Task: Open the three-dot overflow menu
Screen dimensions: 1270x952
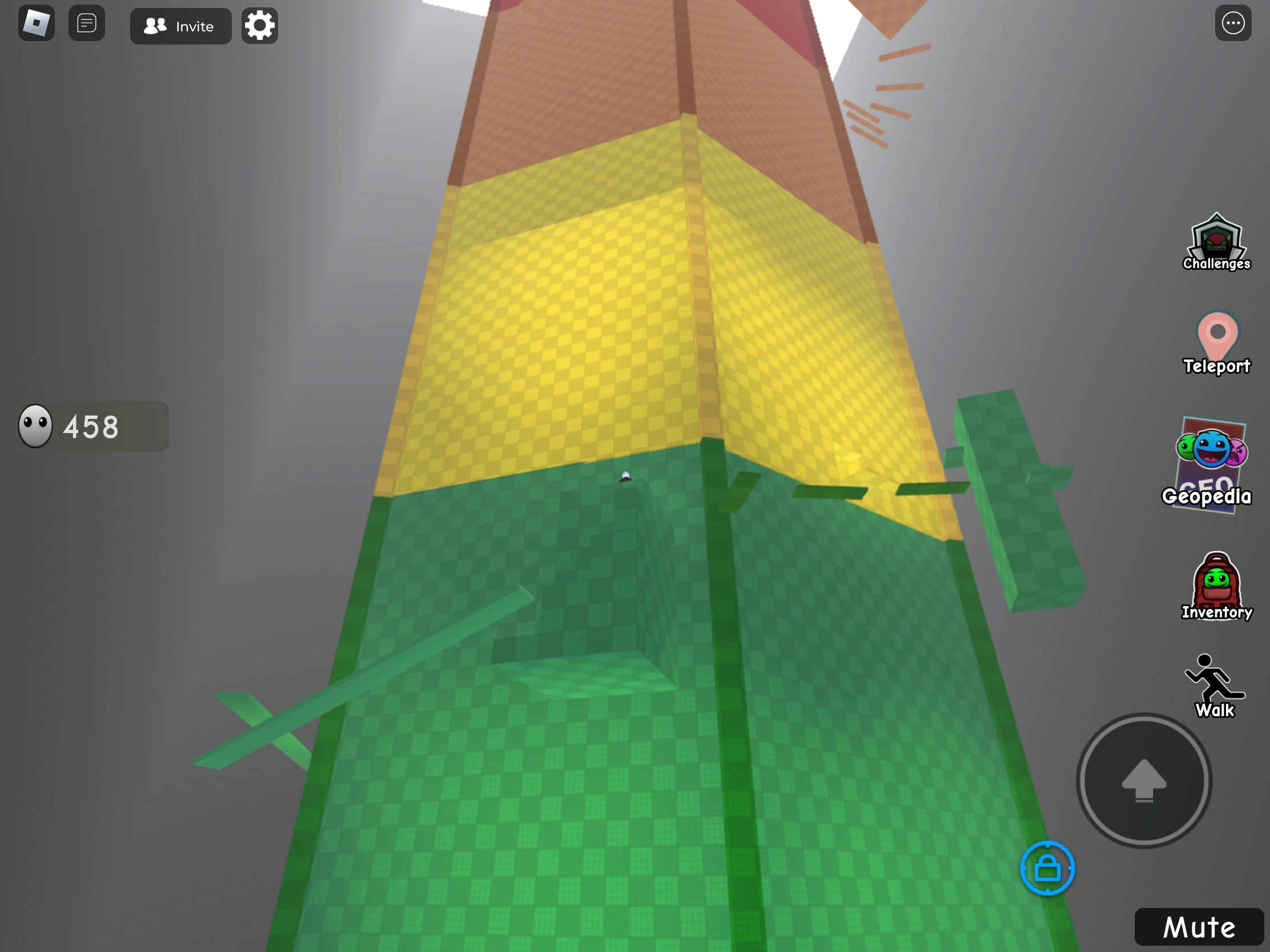Action: tap(1233, 23)
